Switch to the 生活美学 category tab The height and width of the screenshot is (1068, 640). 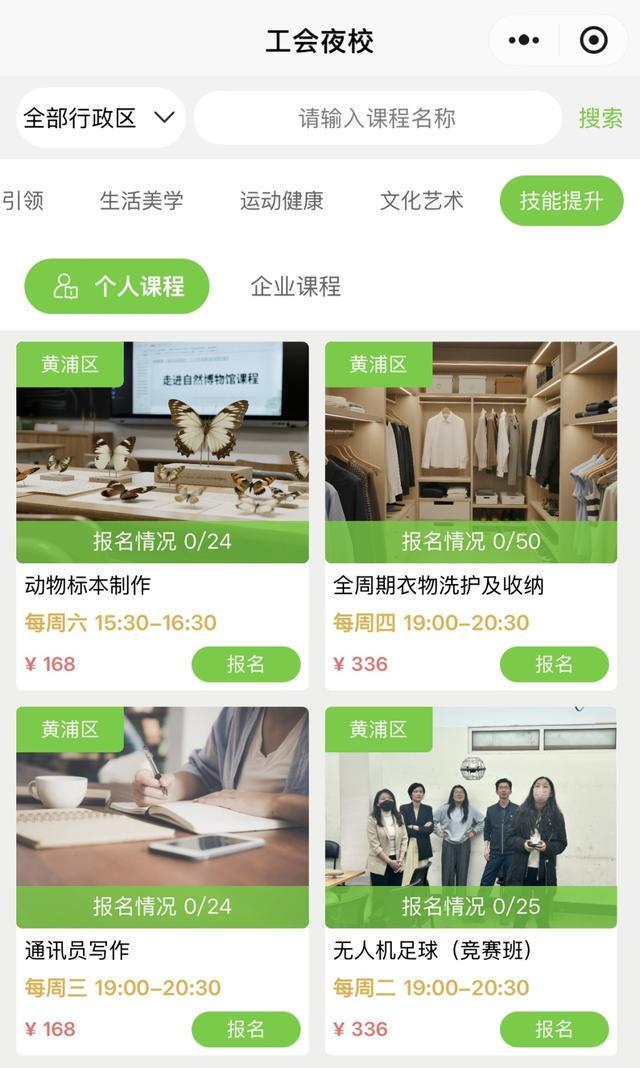click(141, 200)
